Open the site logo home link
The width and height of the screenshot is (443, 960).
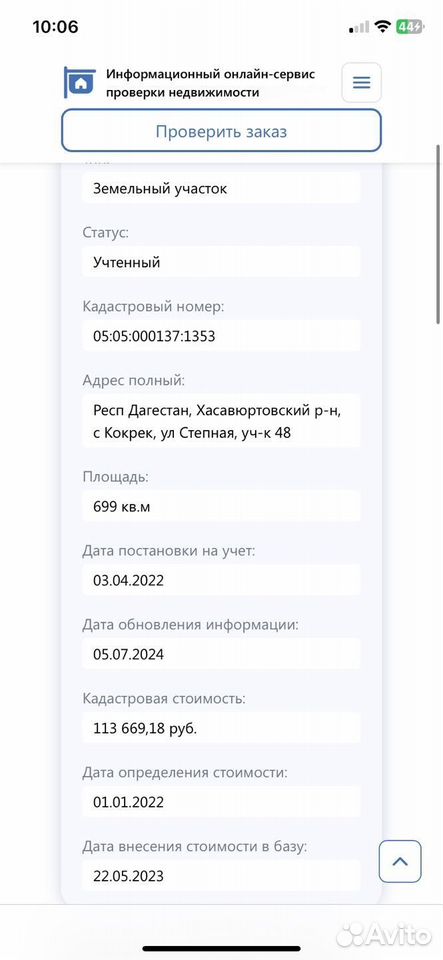[80, 83]
